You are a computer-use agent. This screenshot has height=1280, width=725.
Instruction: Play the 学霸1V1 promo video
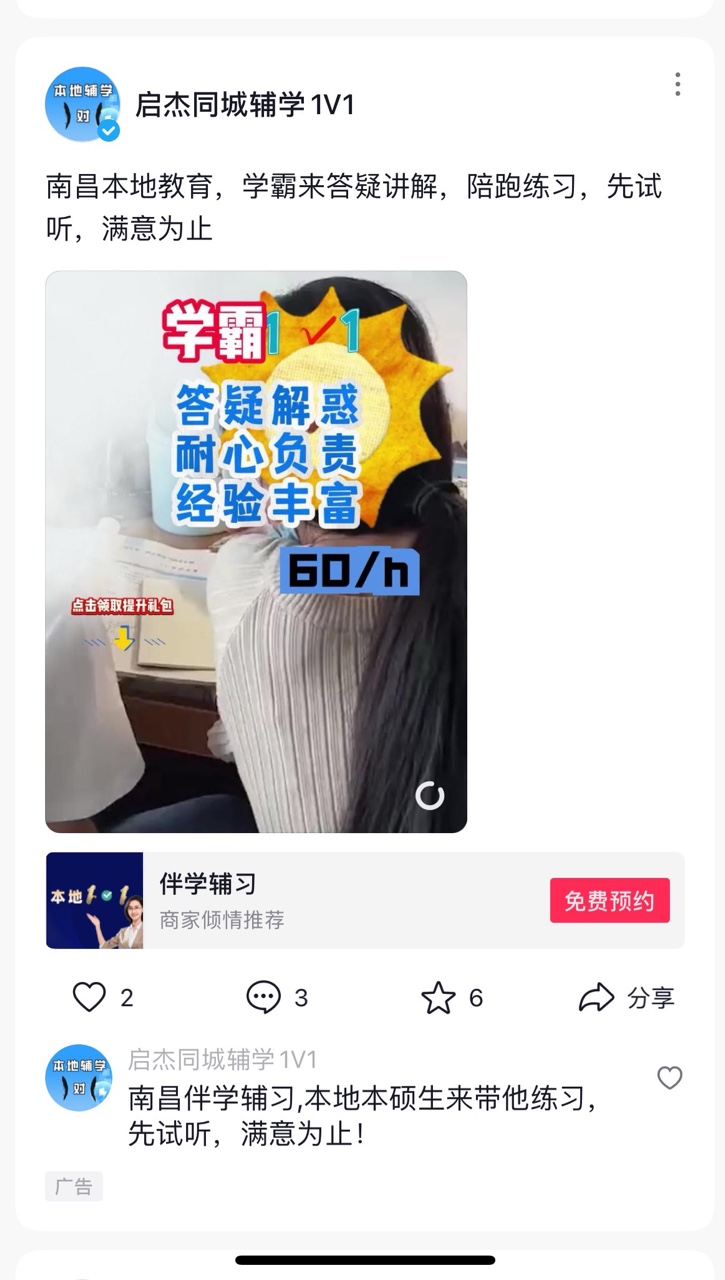click(256, 551)
